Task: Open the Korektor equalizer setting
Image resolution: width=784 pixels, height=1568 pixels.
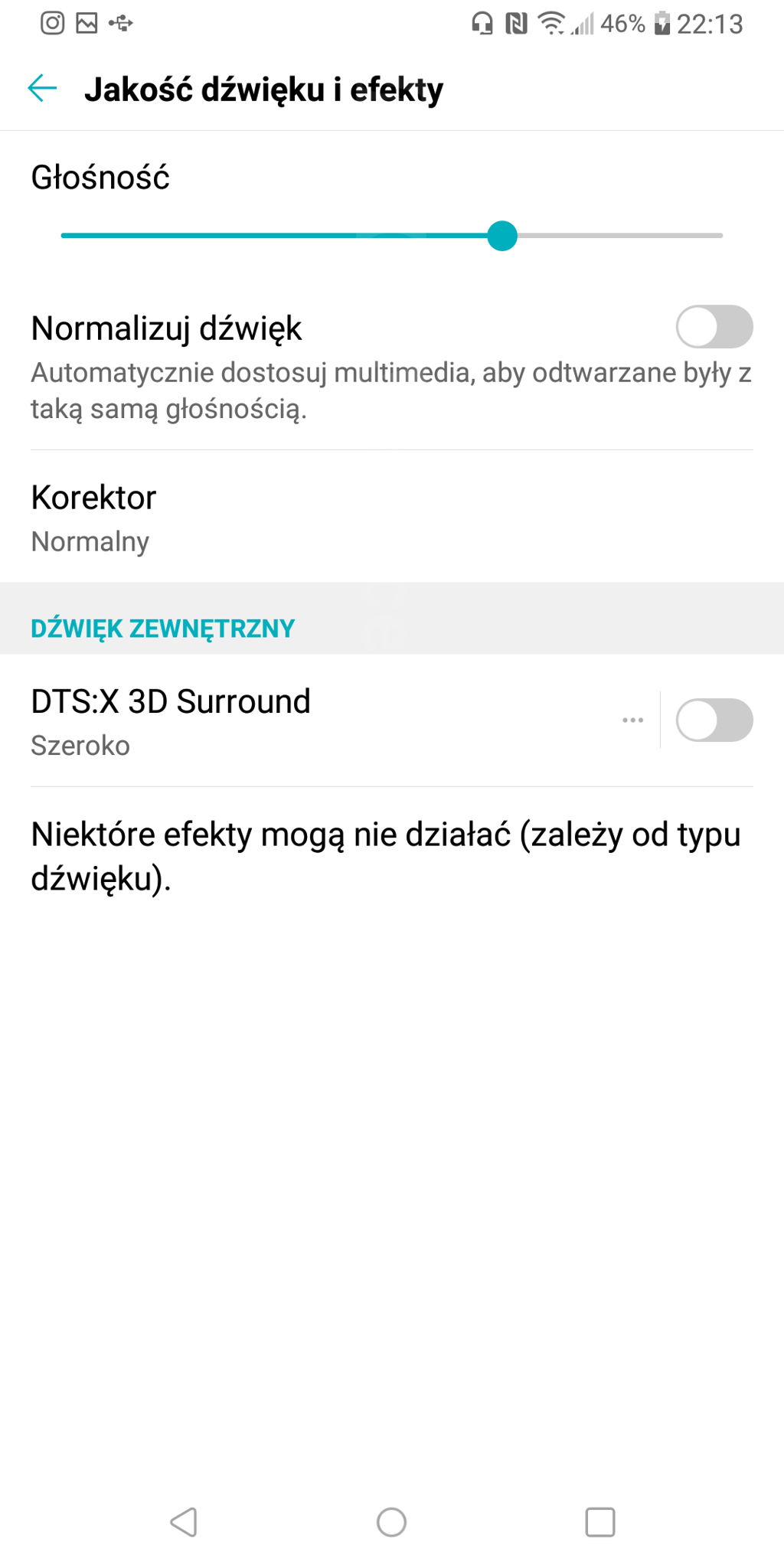Action: (392, 518)
